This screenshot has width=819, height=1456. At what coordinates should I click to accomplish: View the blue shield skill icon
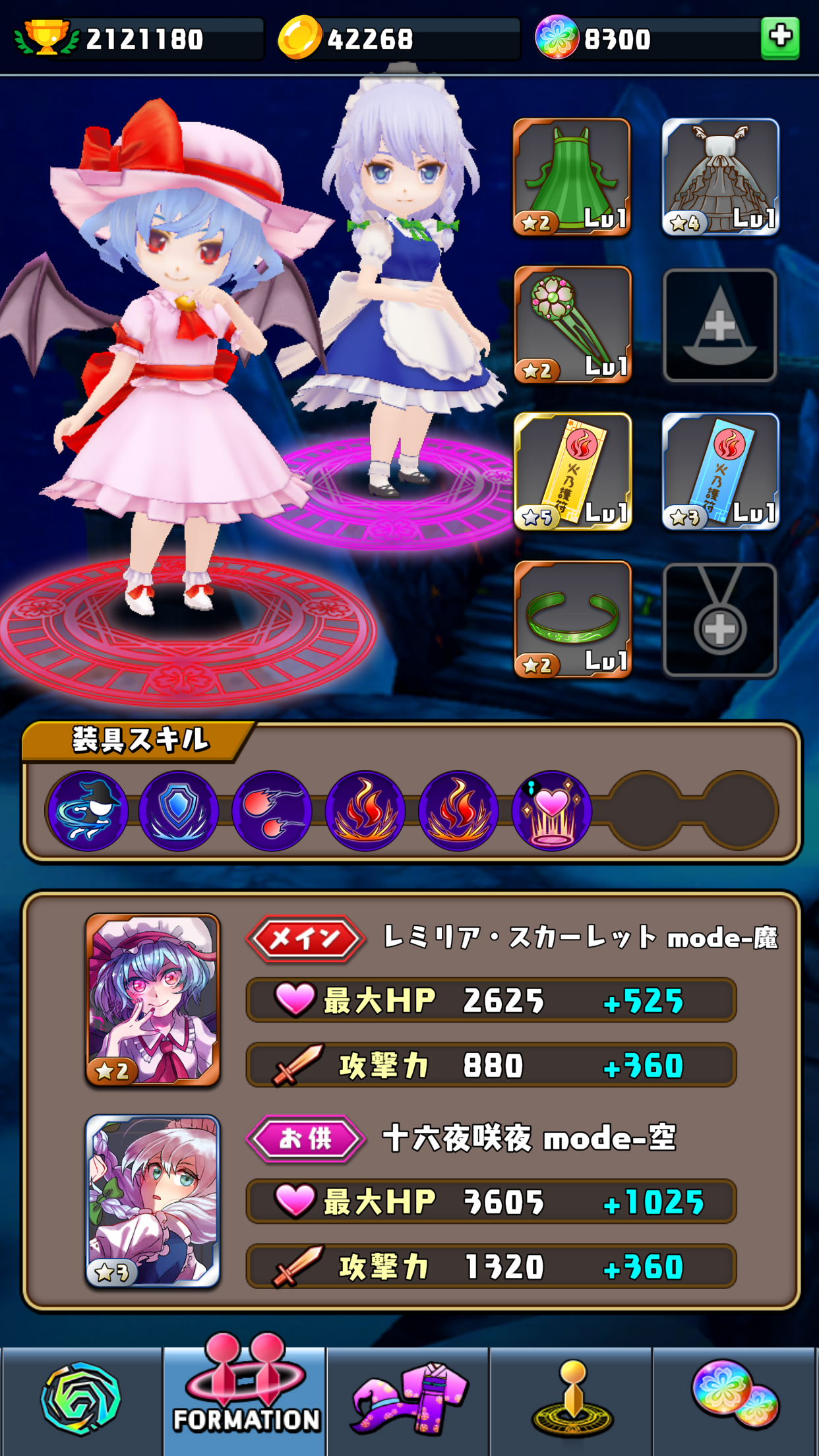pyautogui.click(x=179, y=810)
